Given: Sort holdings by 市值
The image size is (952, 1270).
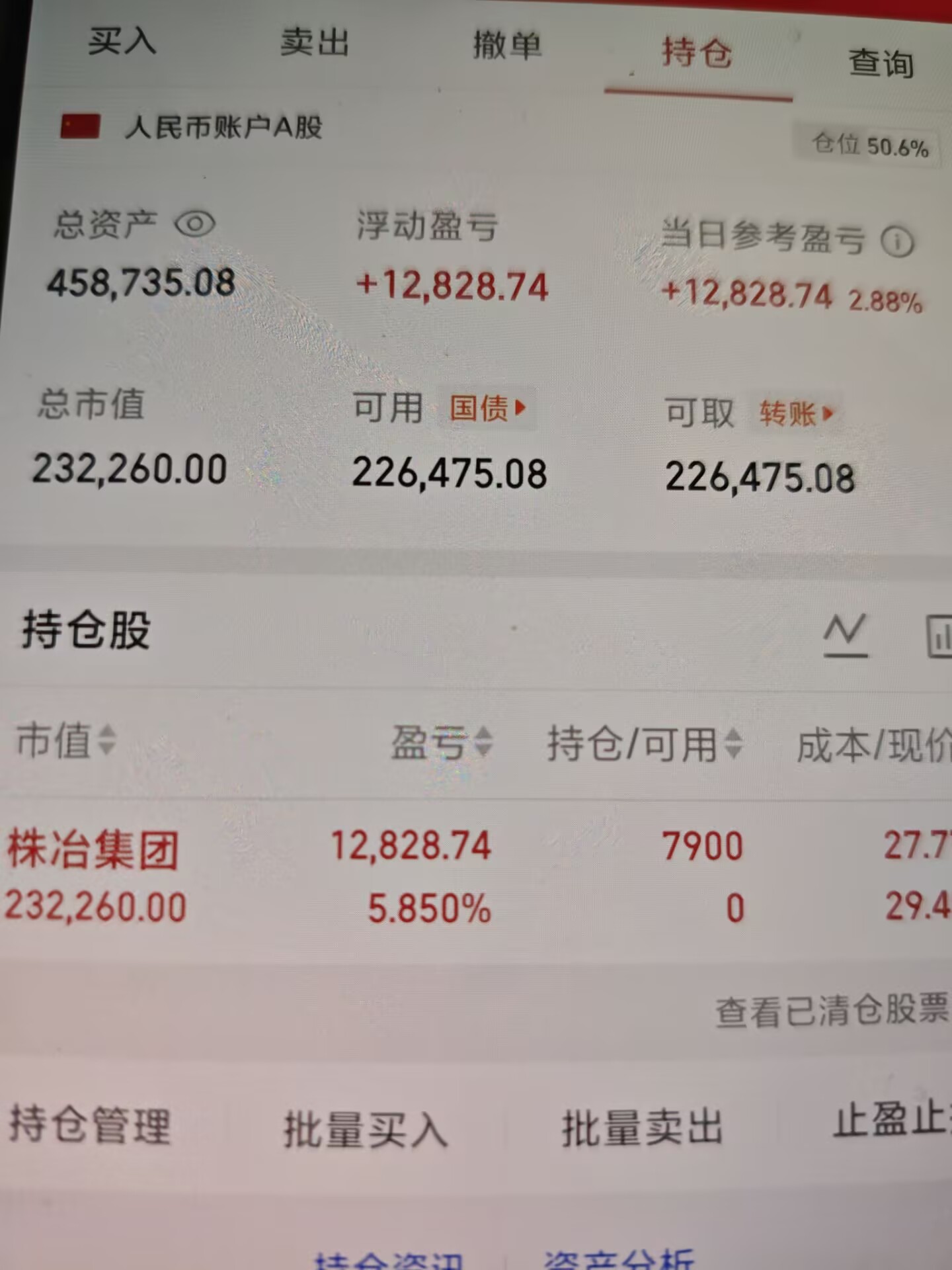Looking at the screenshot, I should [x=66, y=740].
